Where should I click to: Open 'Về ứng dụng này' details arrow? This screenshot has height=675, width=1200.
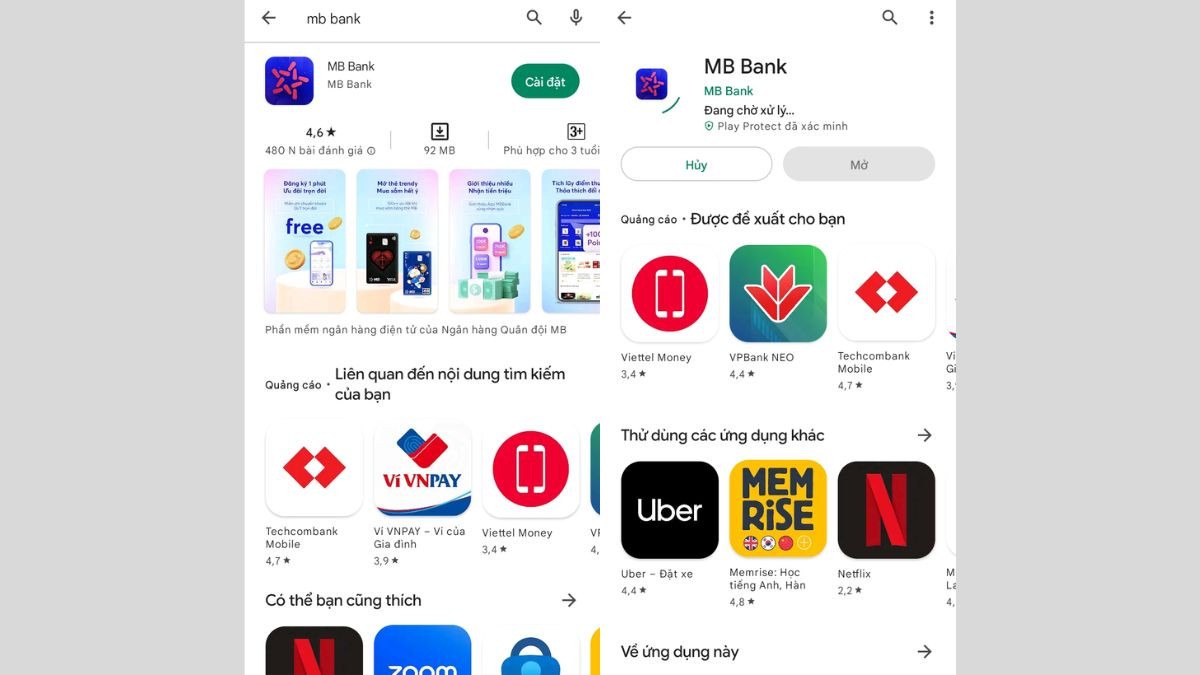click(x=924, y=652)
